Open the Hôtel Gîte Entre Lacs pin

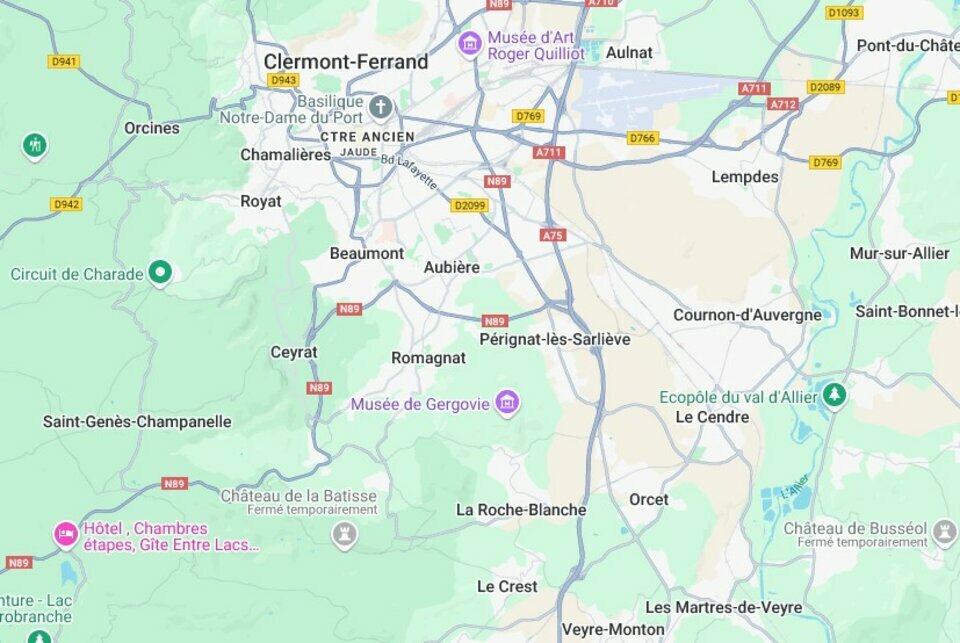tap(66, 534)
